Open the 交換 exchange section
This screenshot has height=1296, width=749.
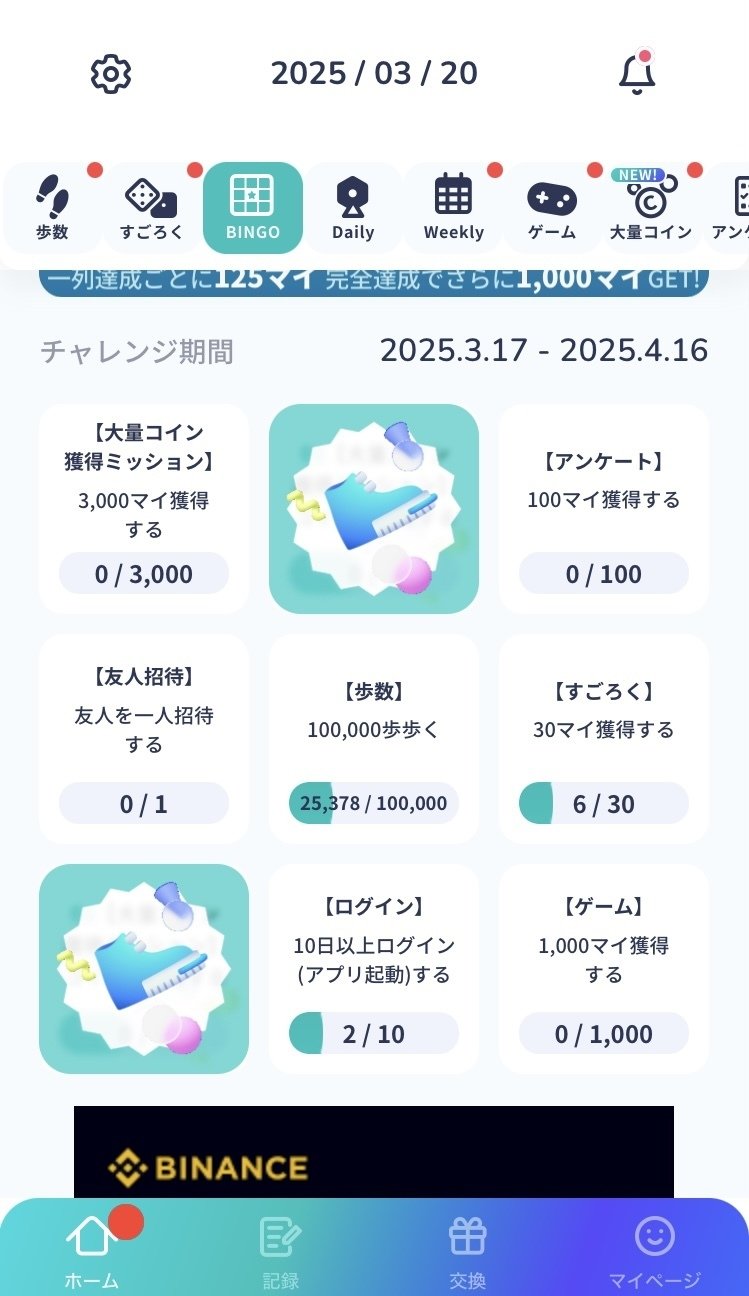click(x=468, y=1240)
